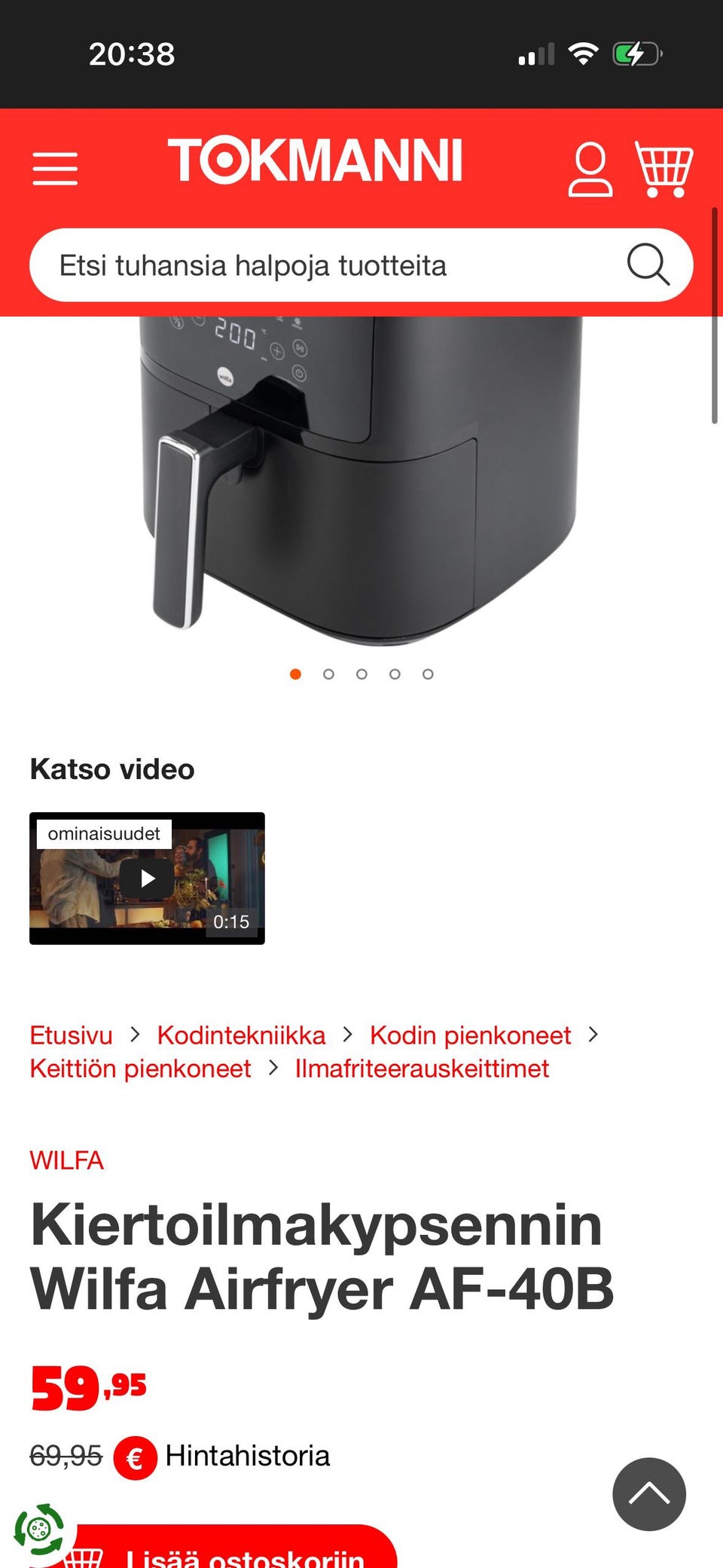Viewport: 723px width, 1568px height.
Task: Select the second carousel dot
Action: coord(329,674)
